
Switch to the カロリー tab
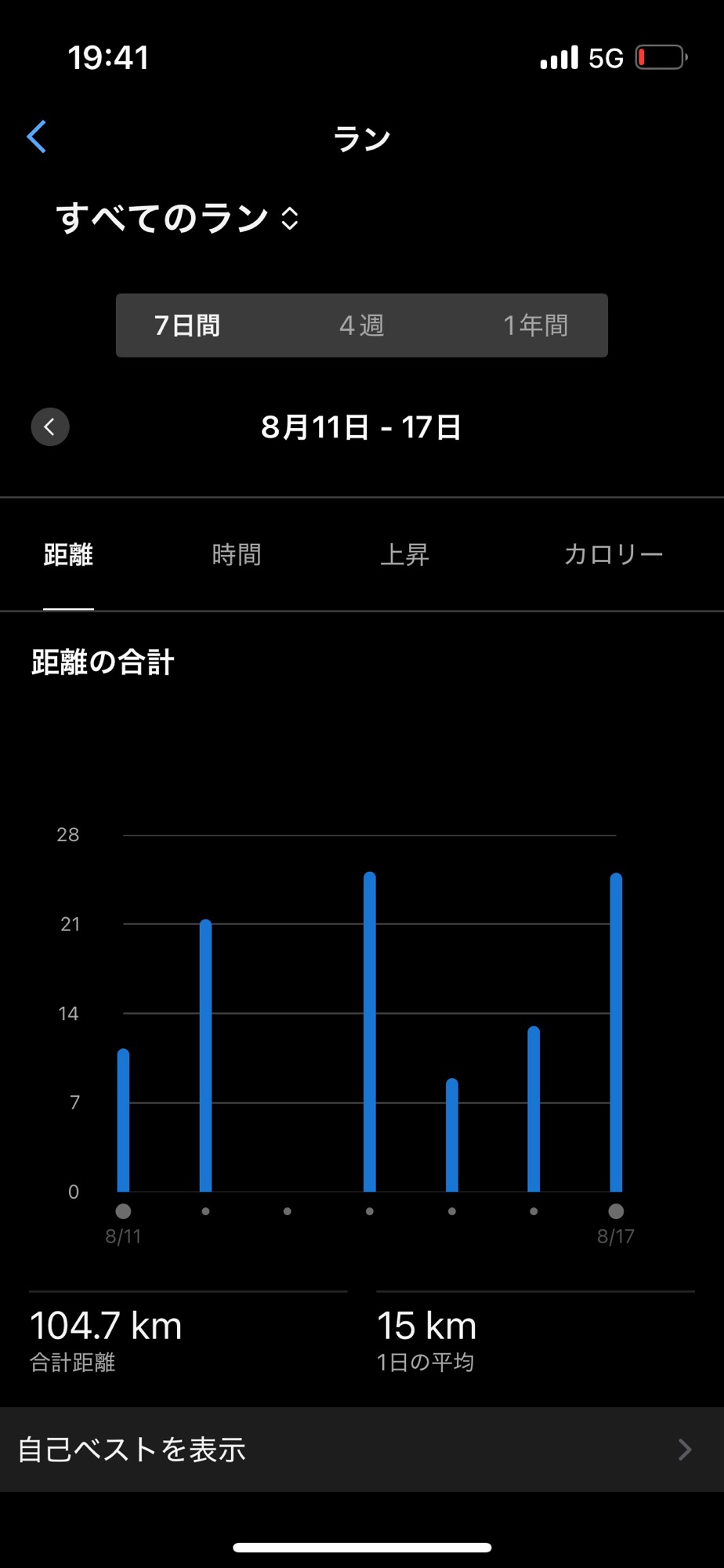click(x=614, y=555)
